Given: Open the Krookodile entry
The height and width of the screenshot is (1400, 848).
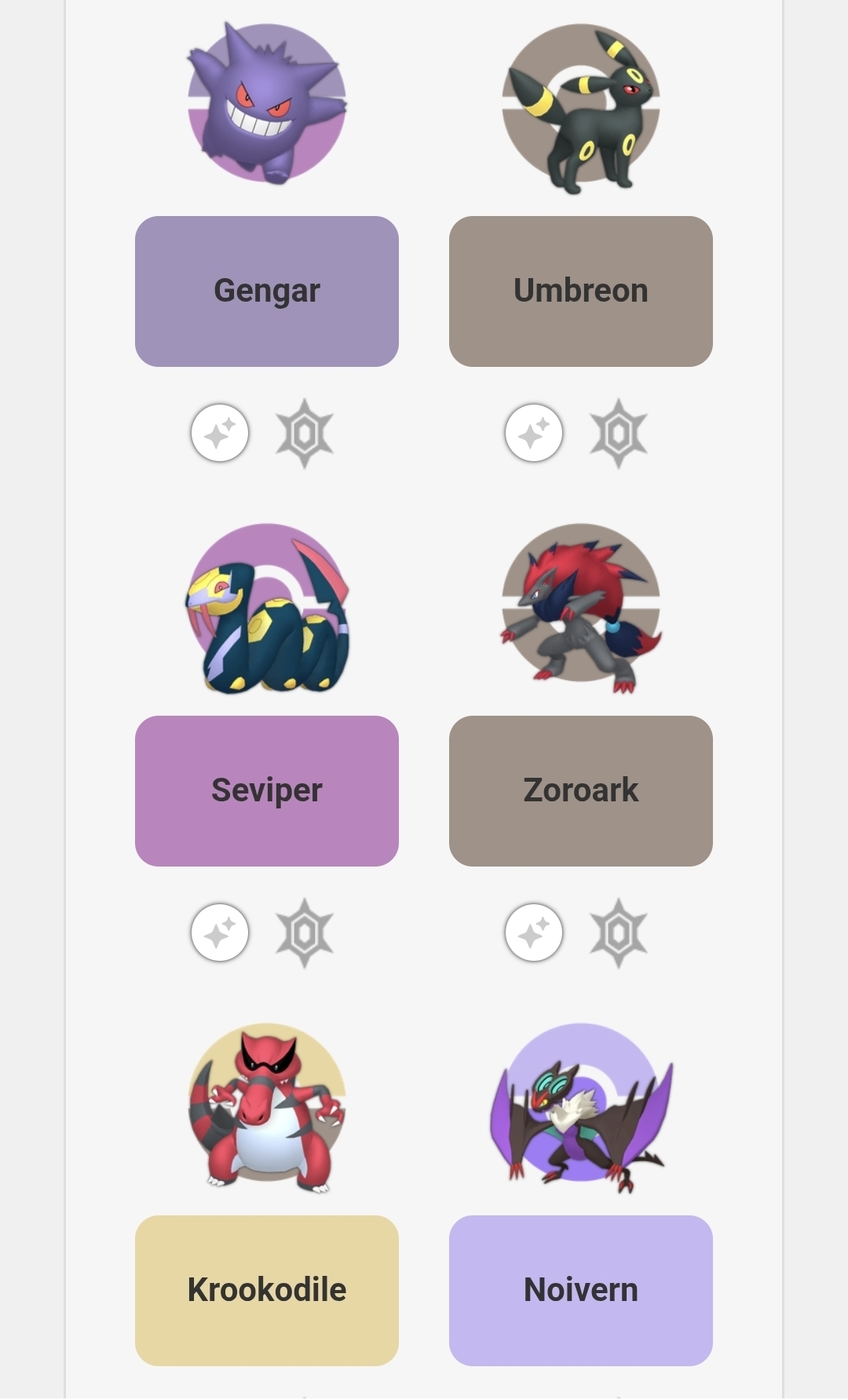Looking at the screenshot, I should point(267,1290).
